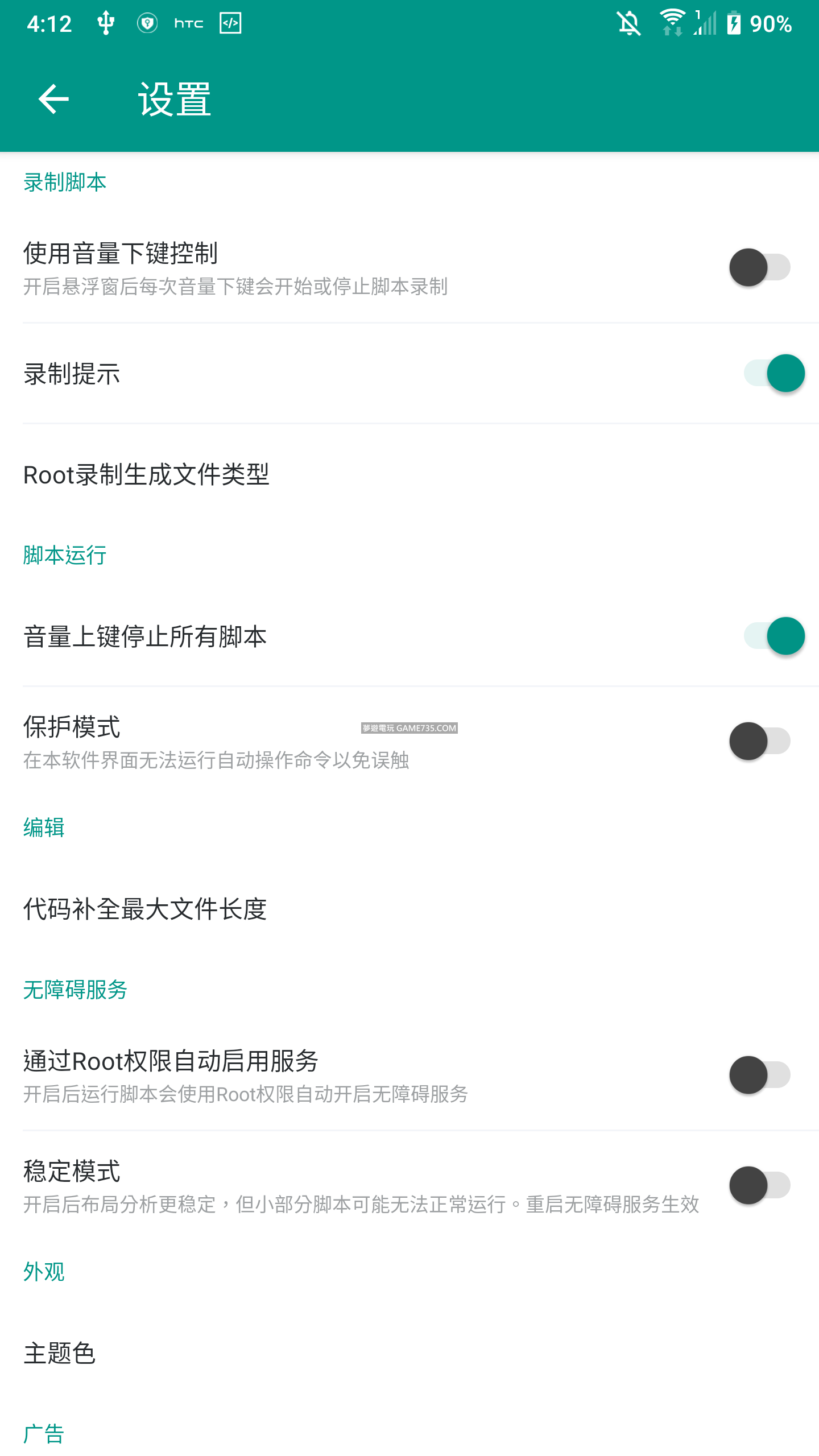Turn off 录制提示 switch
The width and height of the screenshot is (819, 1456).
pyautogui.click(x=774, y=374)
